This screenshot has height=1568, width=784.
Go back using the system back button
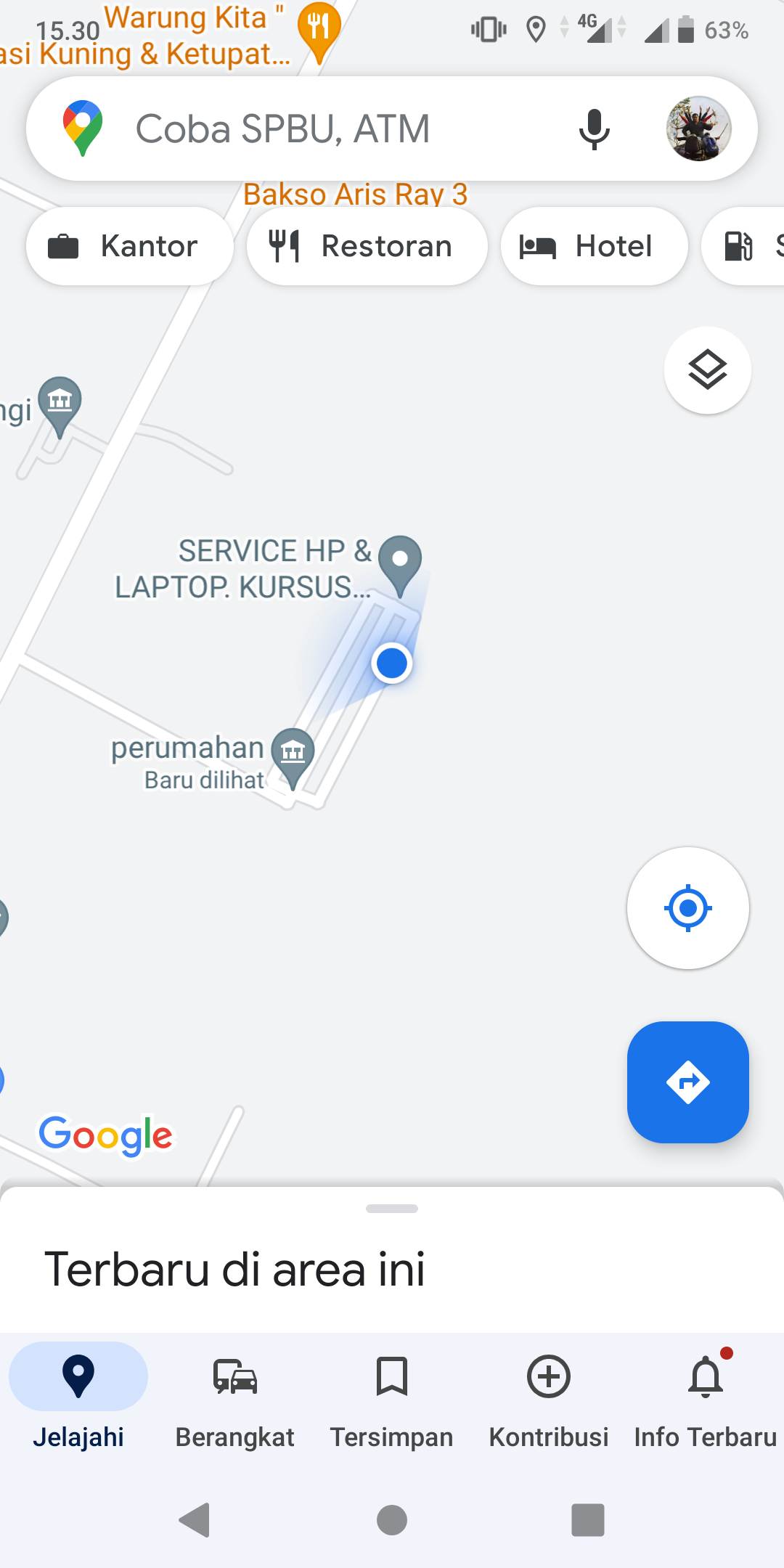tap(195, 1519)
